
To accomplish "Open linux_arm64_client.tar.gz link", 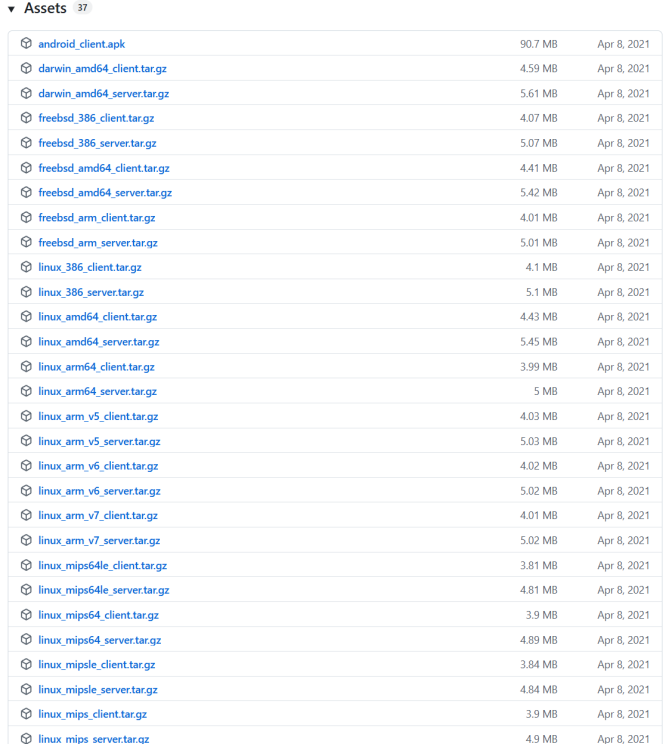I will pyautogui.click(x=96, y=367).
